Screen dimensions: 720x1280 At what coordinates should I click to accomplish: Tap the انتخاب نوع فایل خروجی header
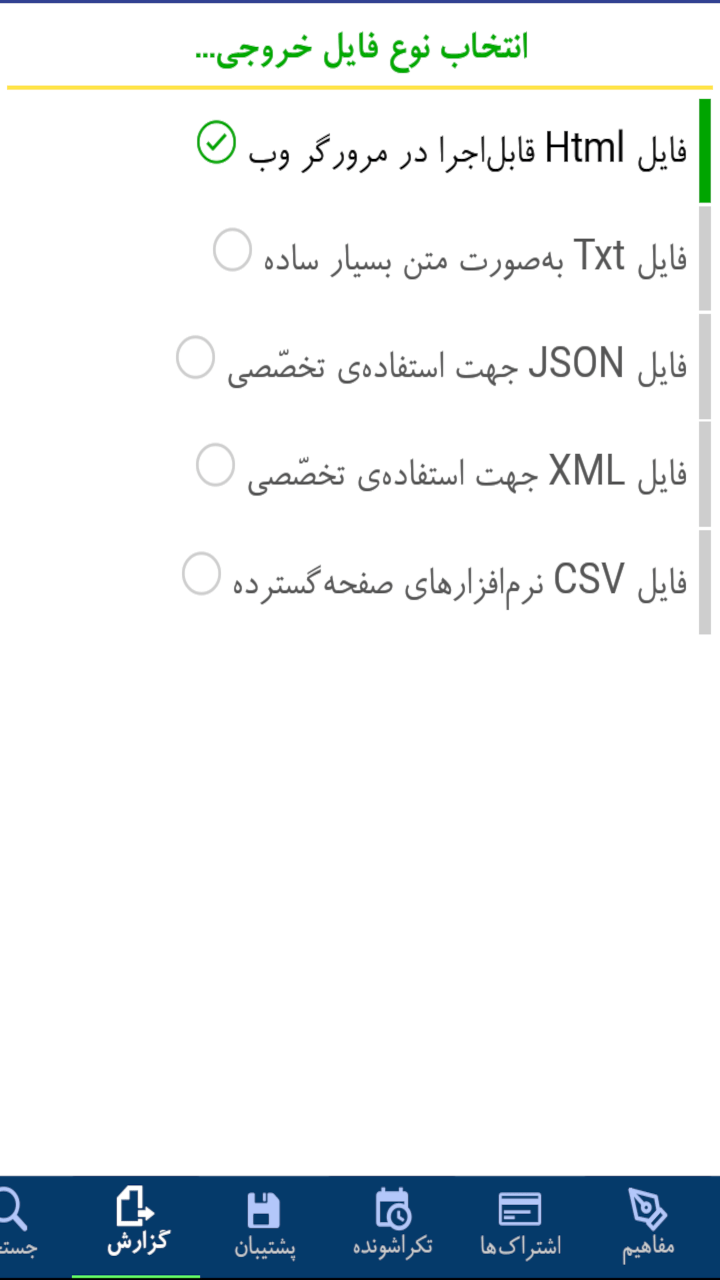click(x=360, y=47)
